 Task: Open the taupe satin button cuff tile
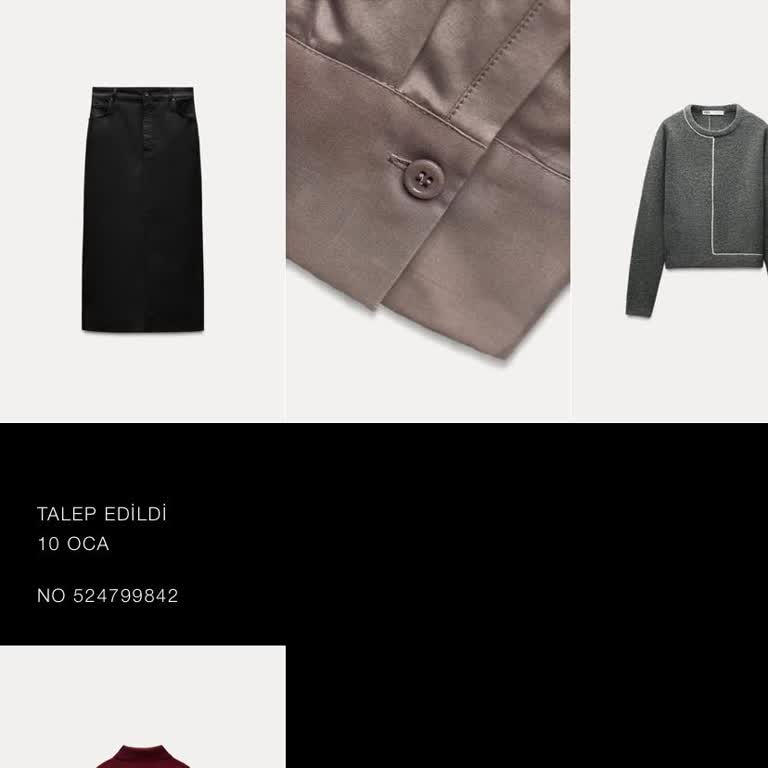pos(428,210)
